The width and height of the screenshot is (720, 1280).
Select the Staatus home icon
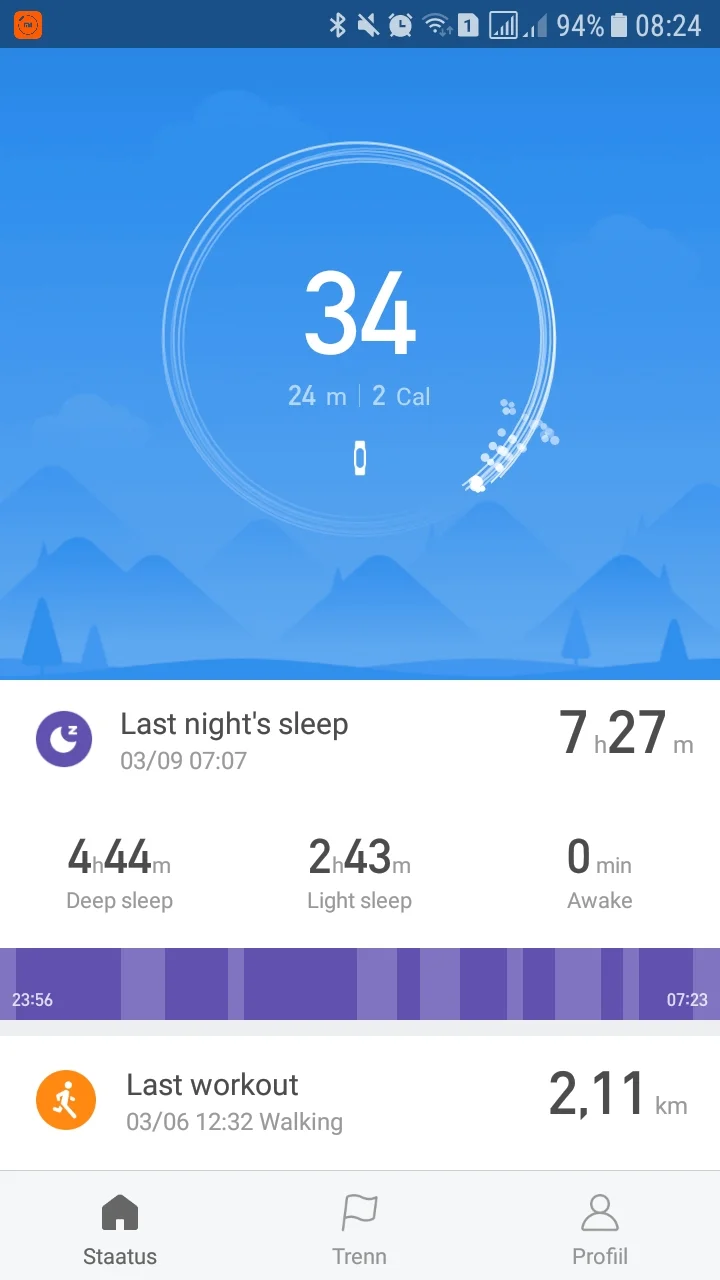pos(119,1212)
